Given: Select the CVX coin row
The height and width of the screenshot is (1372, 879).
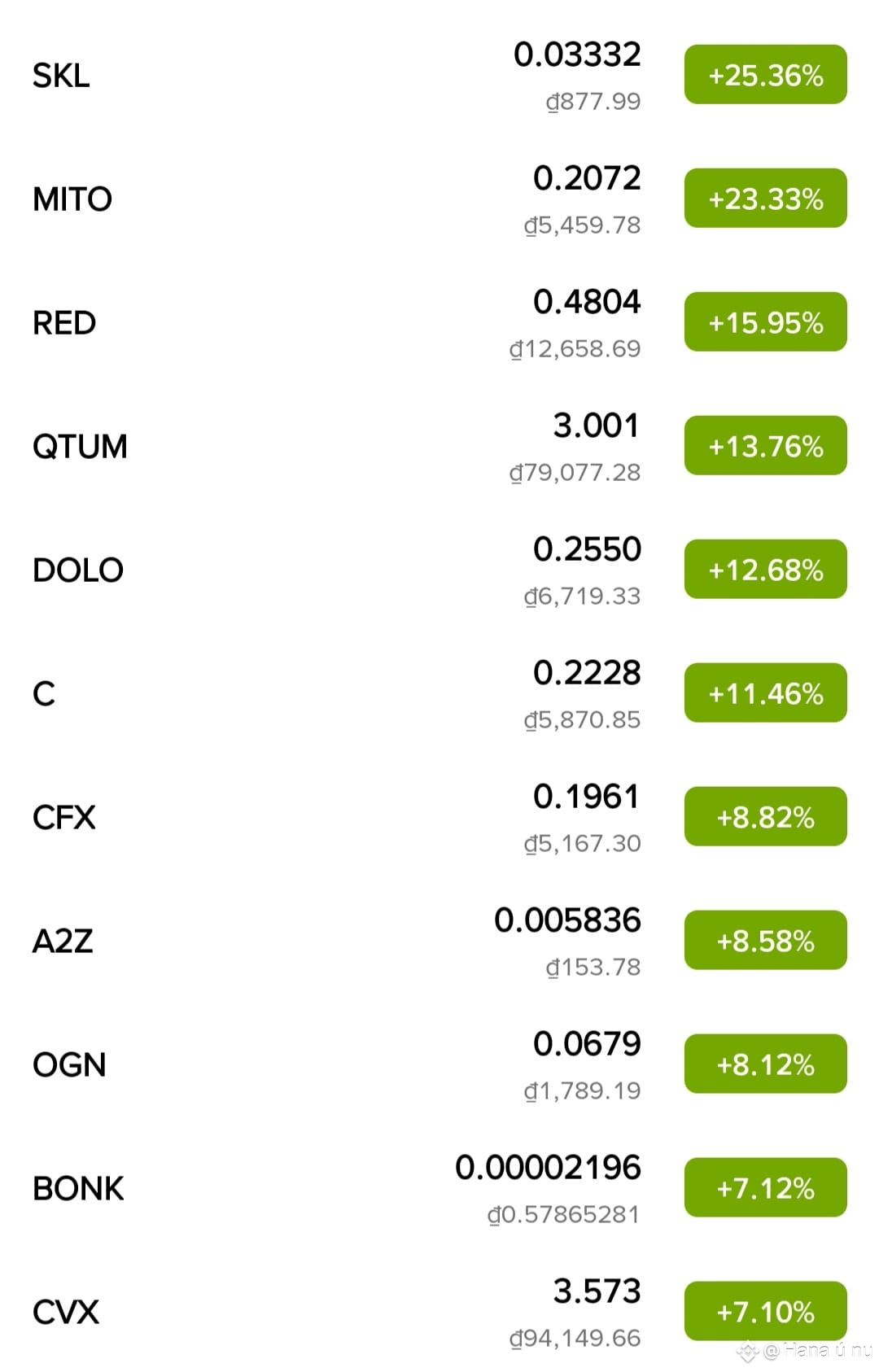Looking at the screenshot, I should pyautogui.click(x=439, y=1310).
